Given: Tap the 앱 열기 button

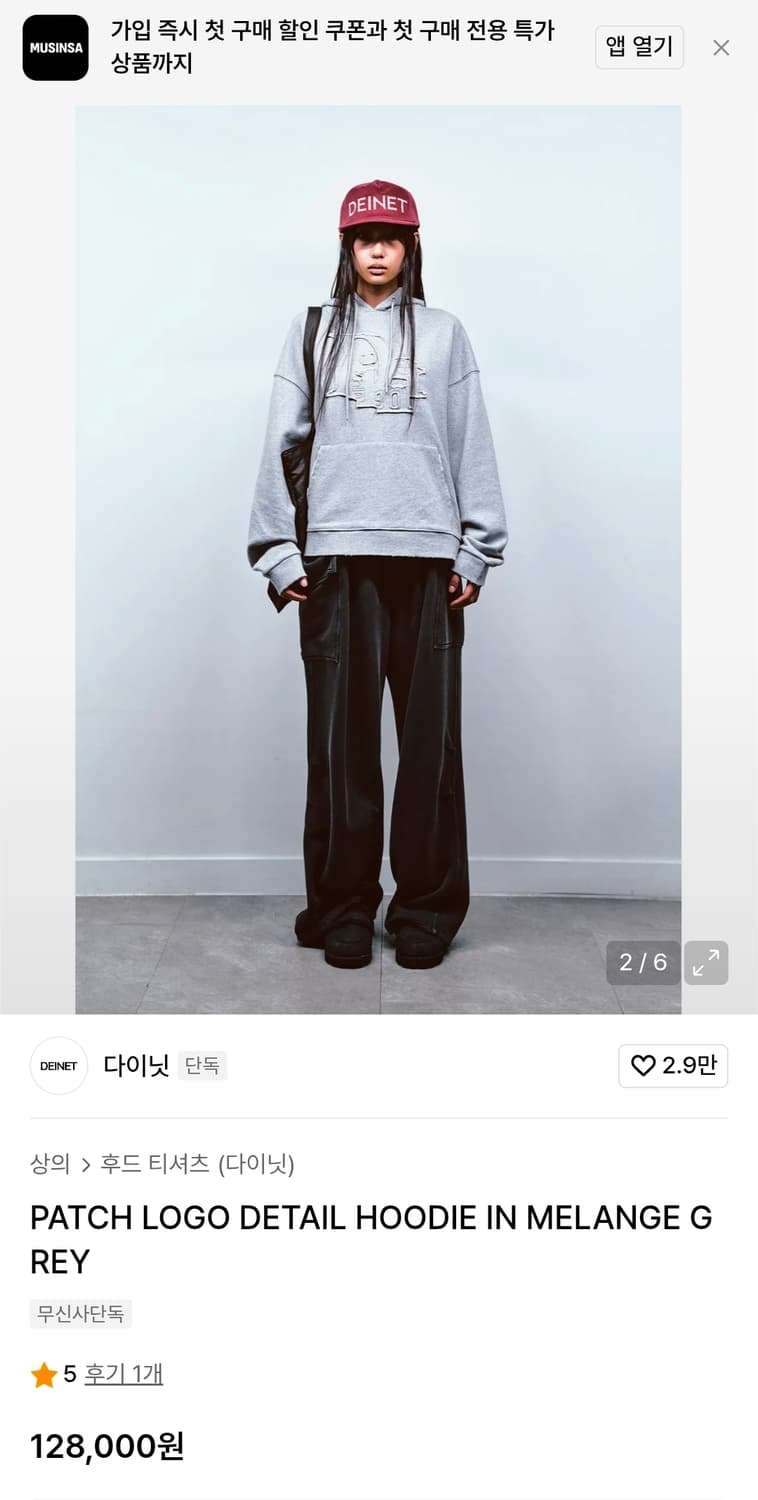Looking at the screenshot, I should pos(639,46).
